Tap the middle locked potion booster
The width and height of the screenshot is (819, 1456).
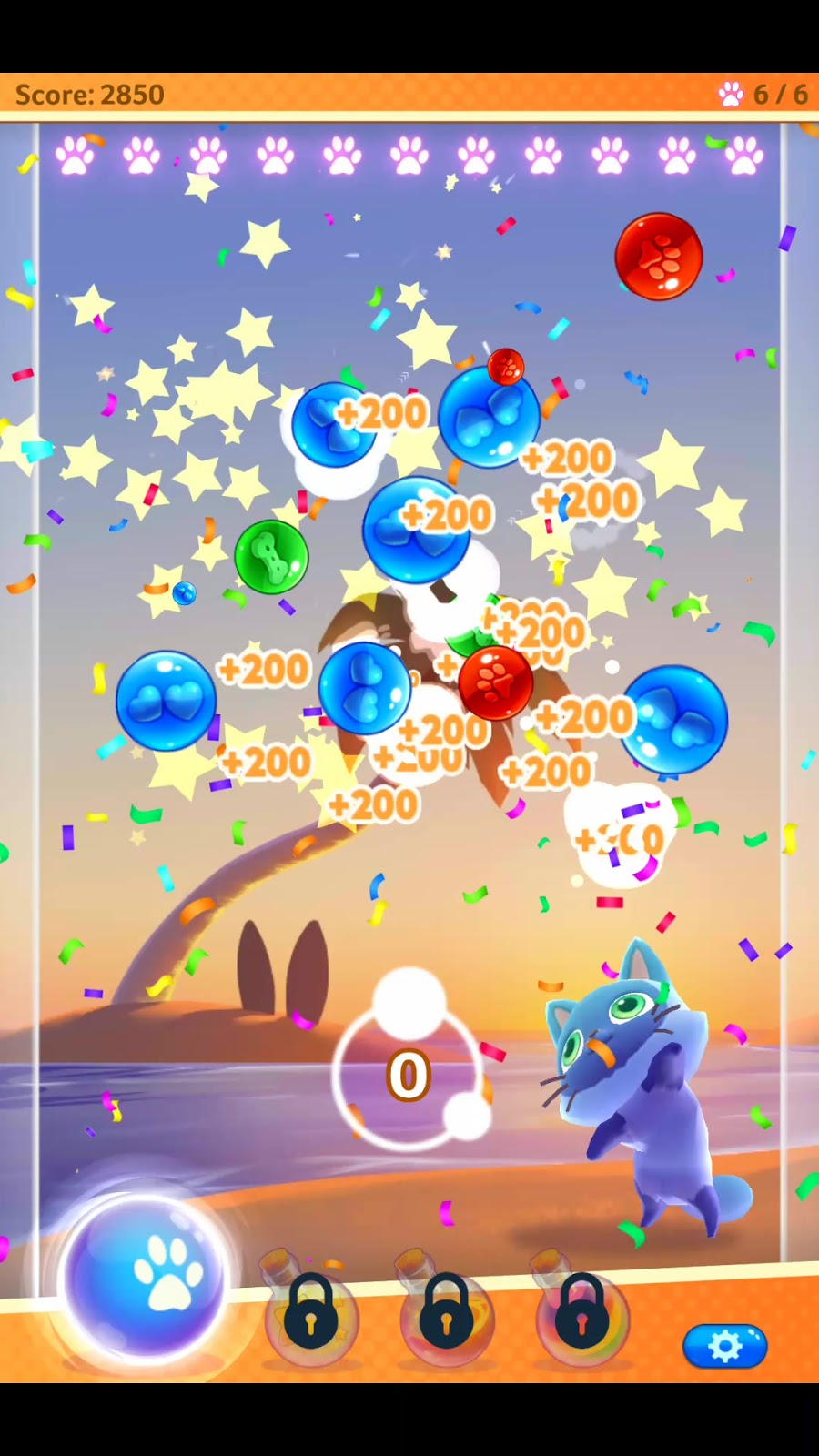[x=446, y=1315]
